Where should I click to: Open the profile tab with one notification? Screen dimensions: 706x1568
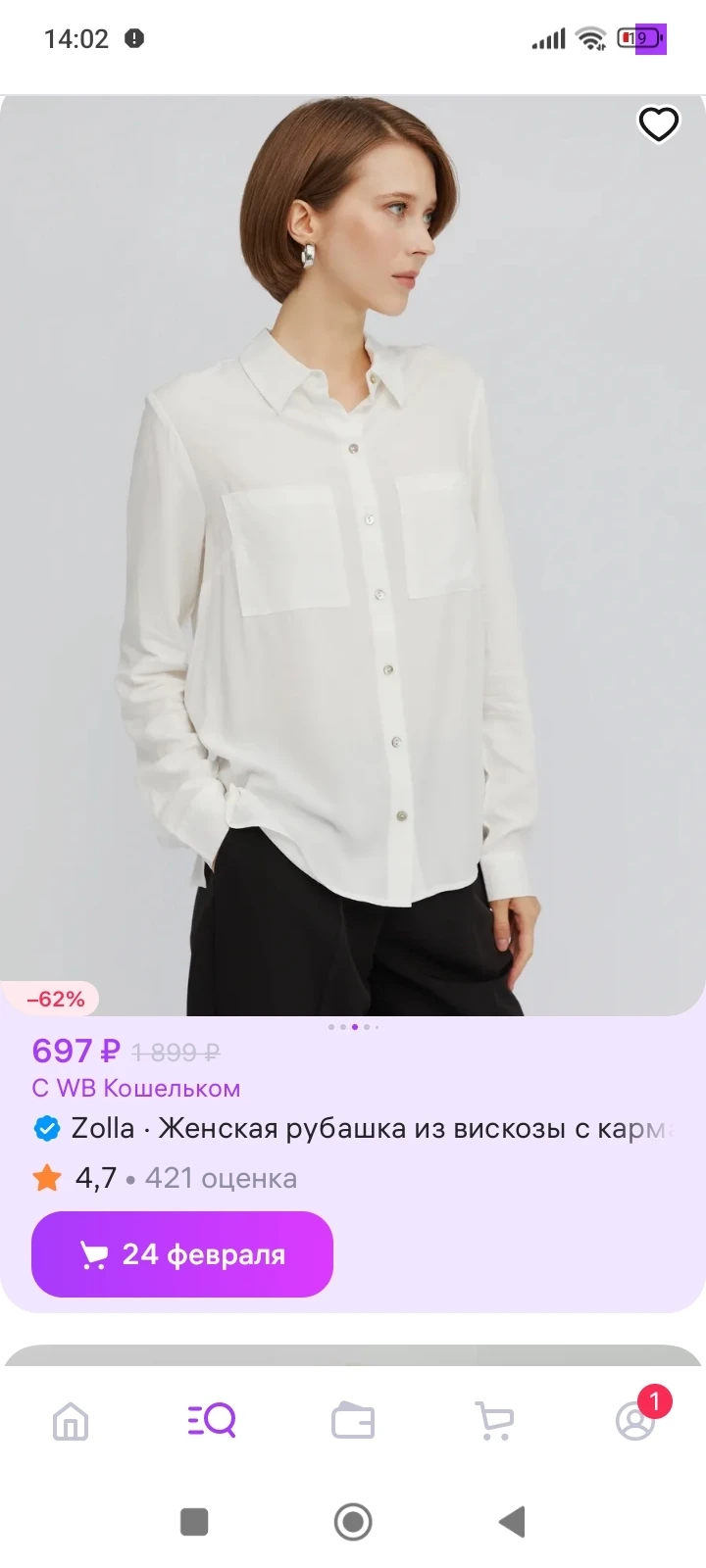click(635, 1420)
